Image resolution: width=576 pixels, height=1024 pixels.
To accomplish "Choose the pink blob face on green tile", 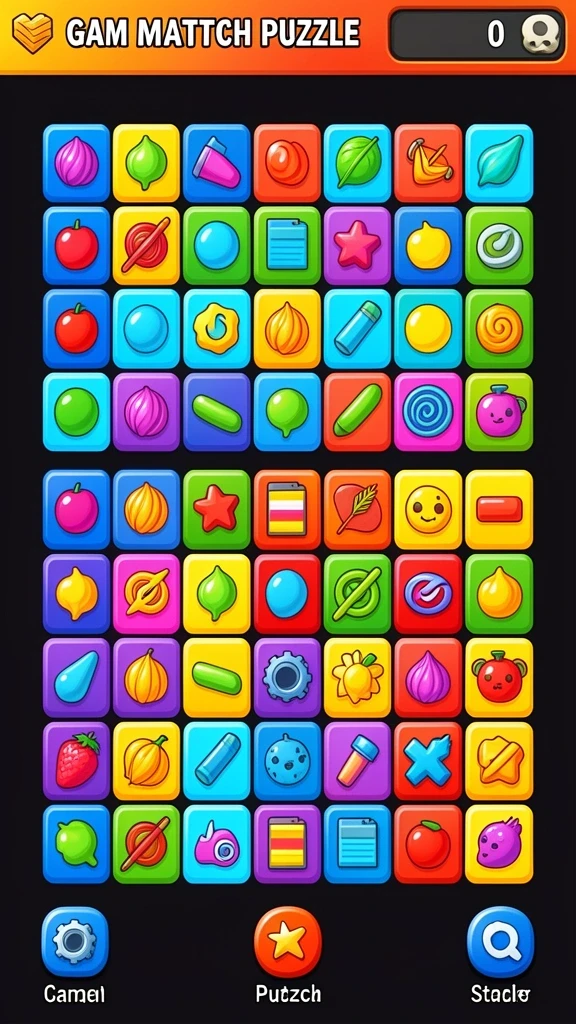I will [x=499, y=411].
